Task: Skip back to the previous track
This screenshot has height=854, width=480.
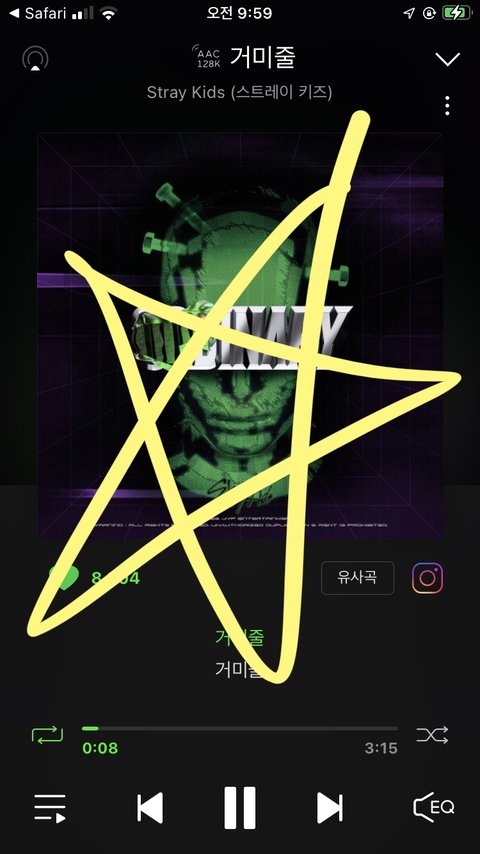Action: click(x=150, y=808)
